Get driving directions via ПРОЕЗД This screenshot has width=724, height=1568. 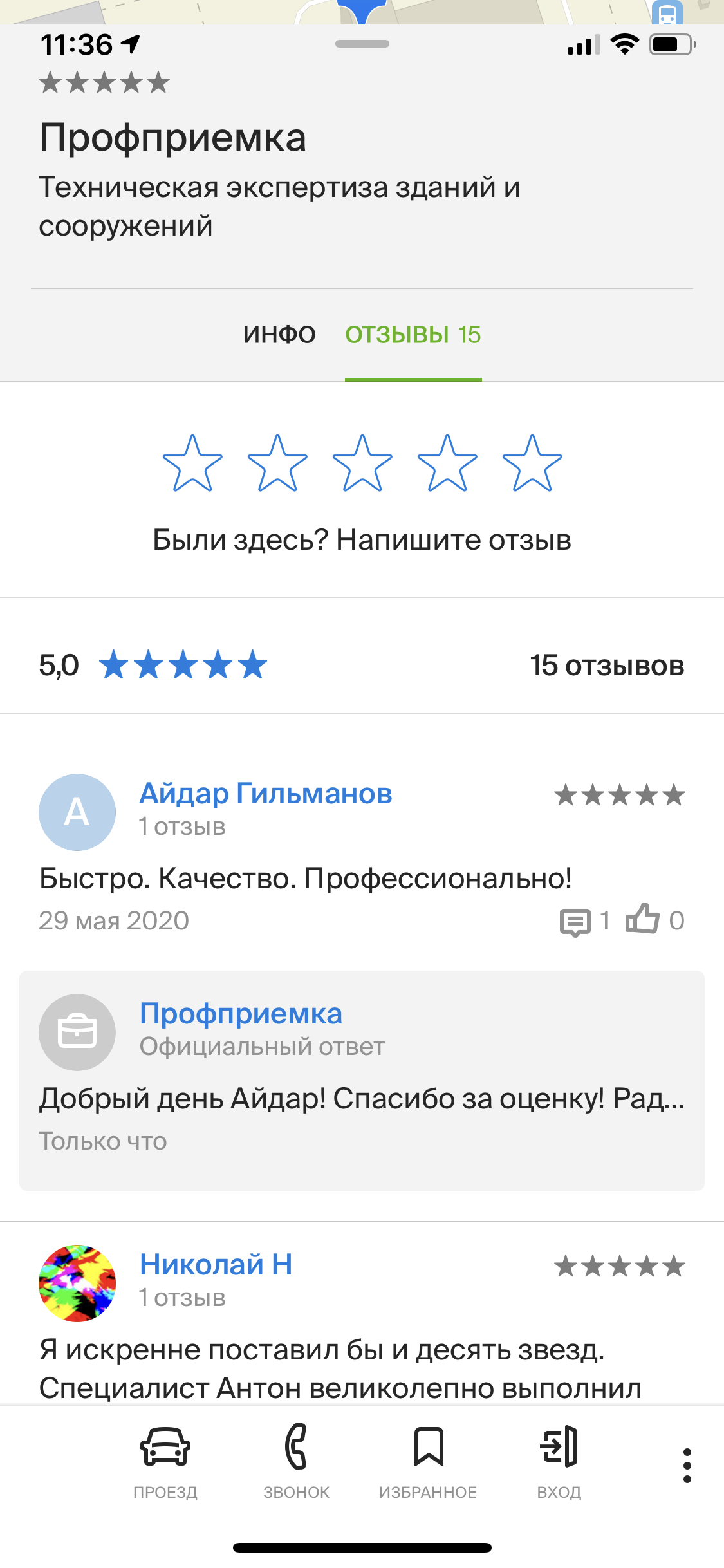pos(165,1460)
